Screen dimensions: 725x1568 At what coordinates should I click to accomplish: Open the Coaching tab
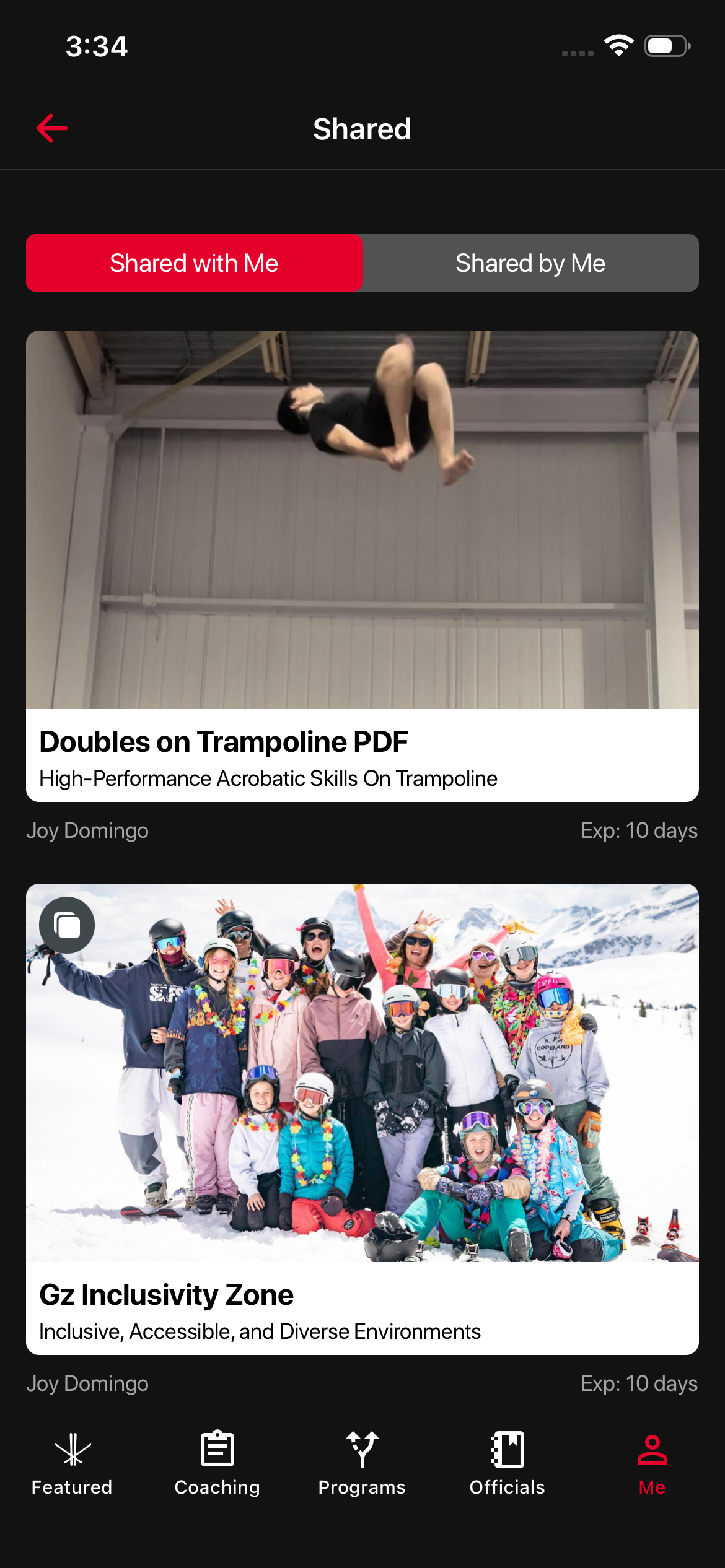[x=217, y=1464]
